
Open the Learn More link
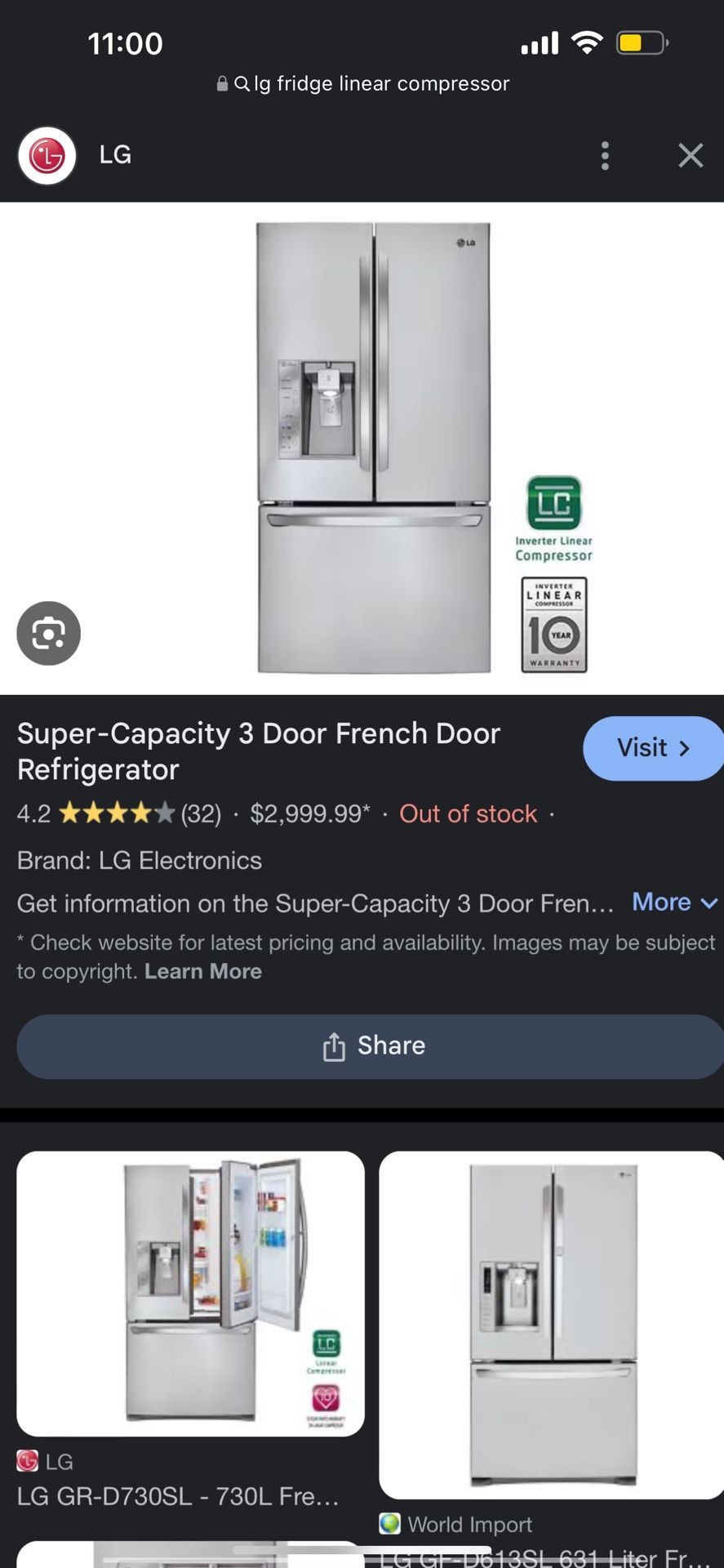point(202,971)
